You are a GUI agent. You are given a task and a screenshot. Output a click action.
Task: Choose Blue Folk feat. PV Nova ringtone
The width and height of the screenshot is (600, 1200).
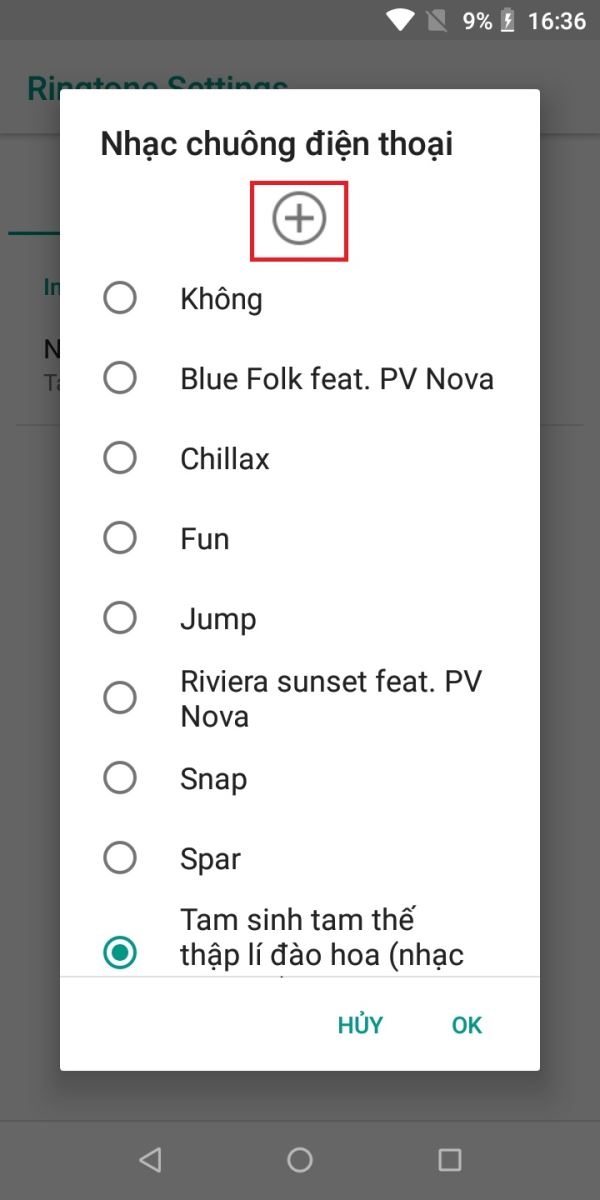click(300, 379)
